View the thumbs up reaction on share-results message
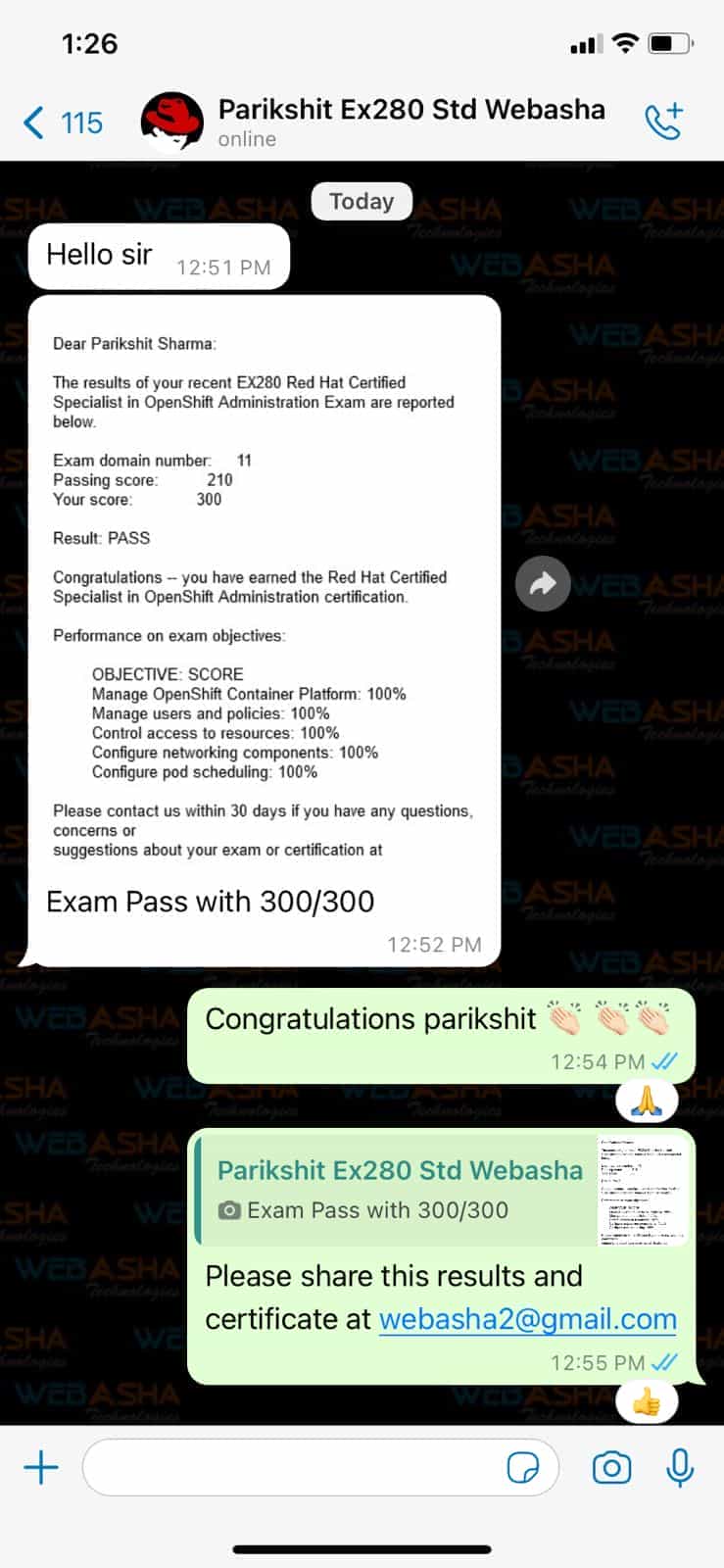724x1568 pixels. (x=647, y=1404)
